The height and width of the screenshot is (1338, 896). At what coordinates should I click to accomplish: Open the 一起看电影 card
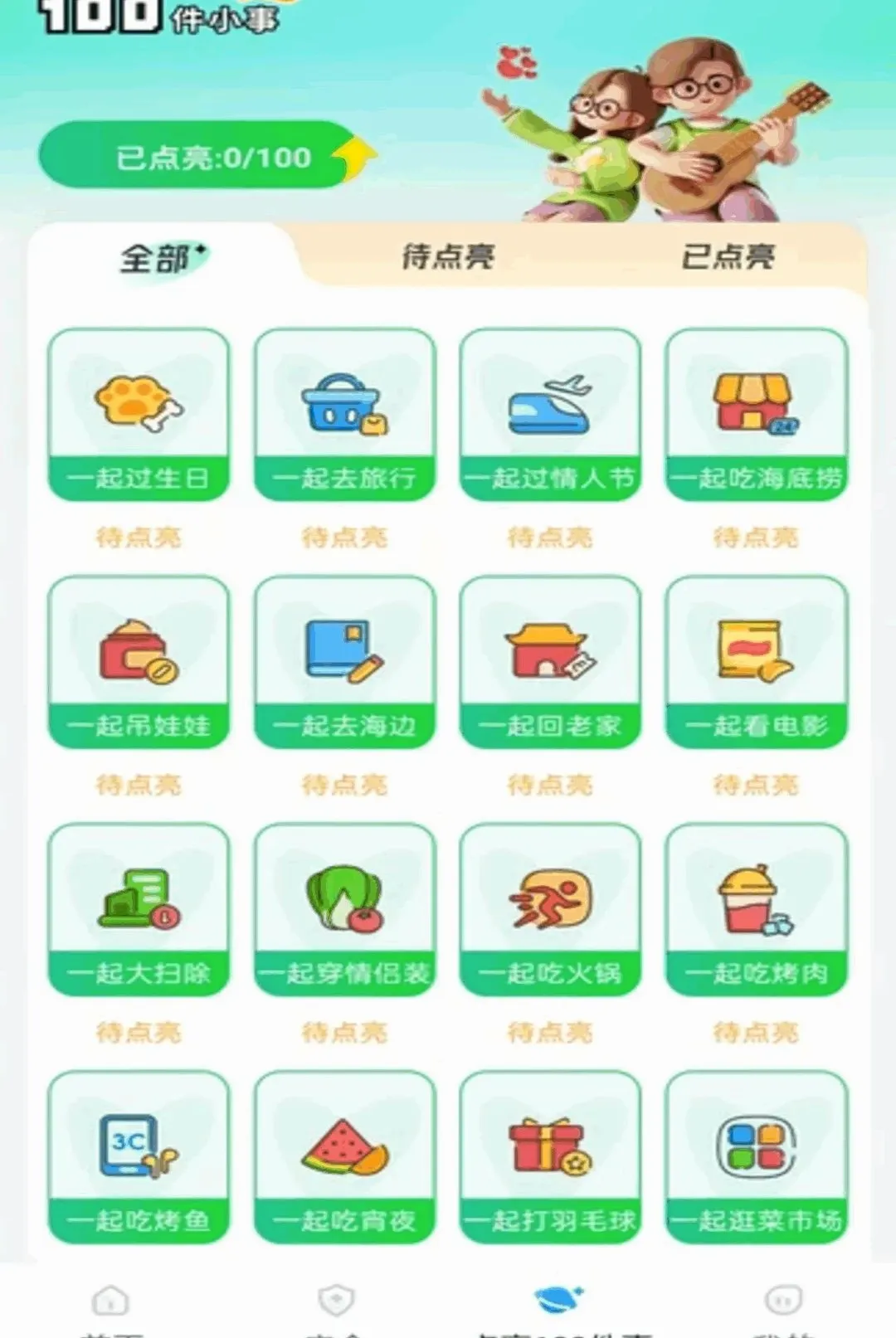point(756,662)
